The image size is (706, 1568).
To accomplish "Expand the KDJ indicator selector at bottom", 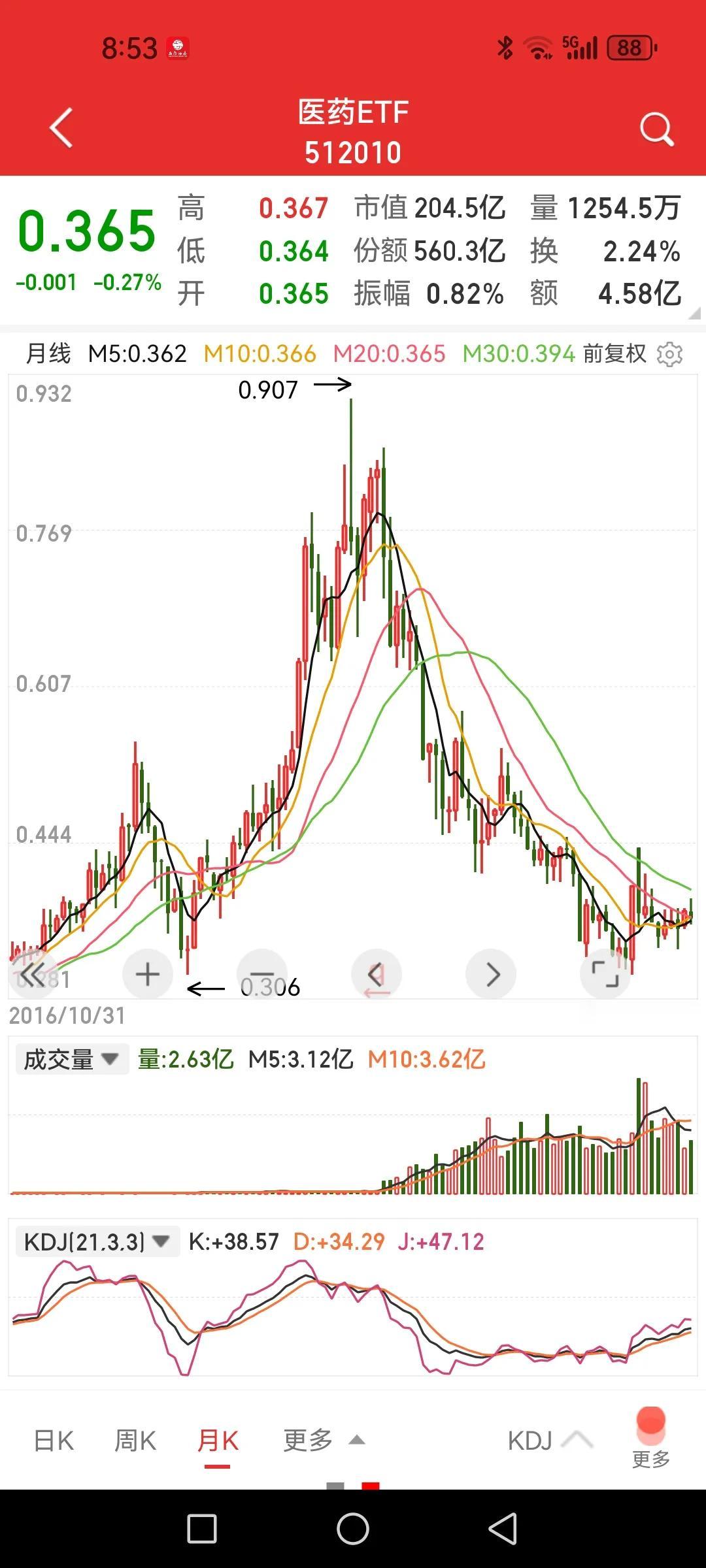I will [550, 1441].
